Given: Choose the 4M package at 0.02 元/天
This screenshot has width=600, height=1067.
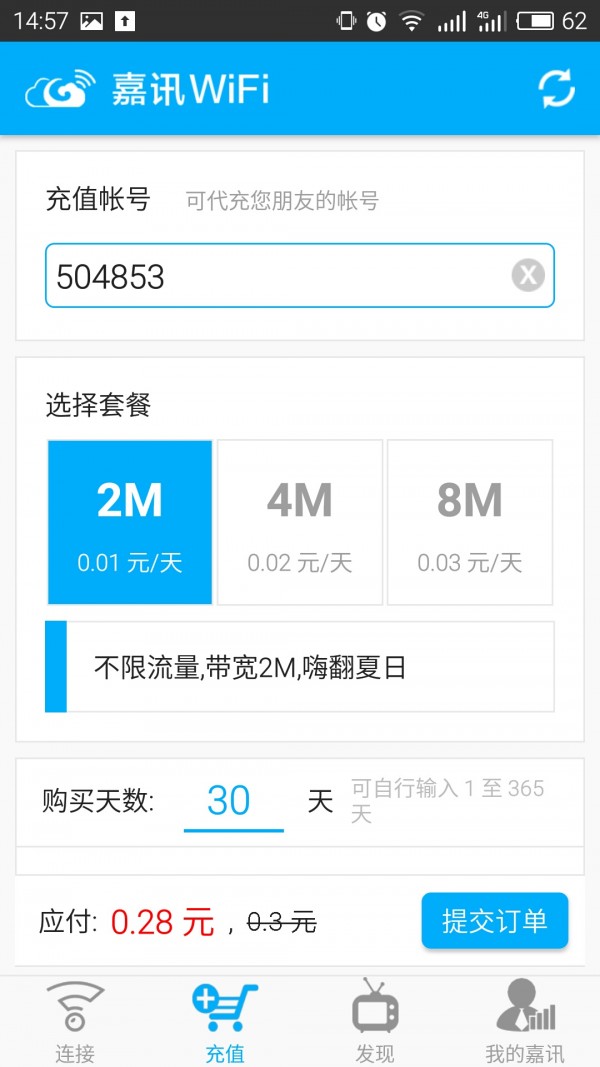Looking at the screenshot, I should (x=300, y=522).
